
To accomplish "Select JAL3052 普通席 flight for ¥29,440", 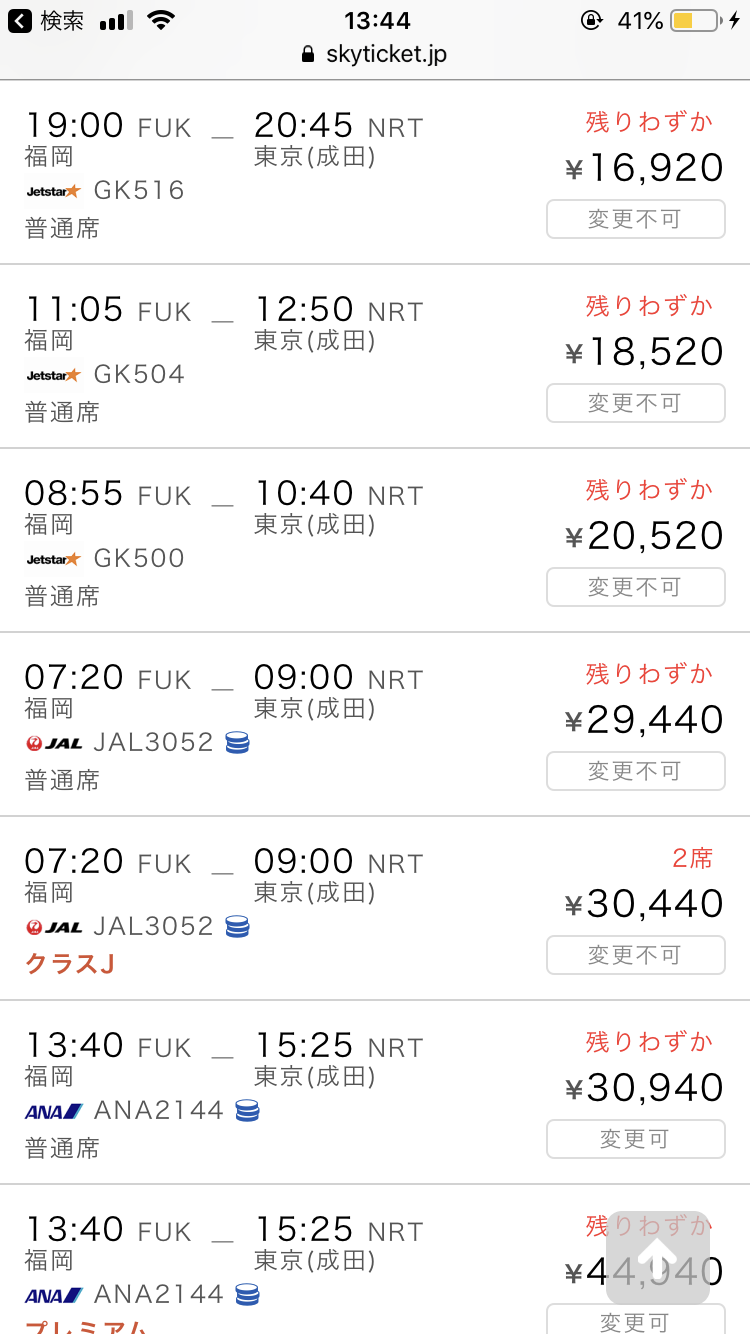I will click(375, 725).
